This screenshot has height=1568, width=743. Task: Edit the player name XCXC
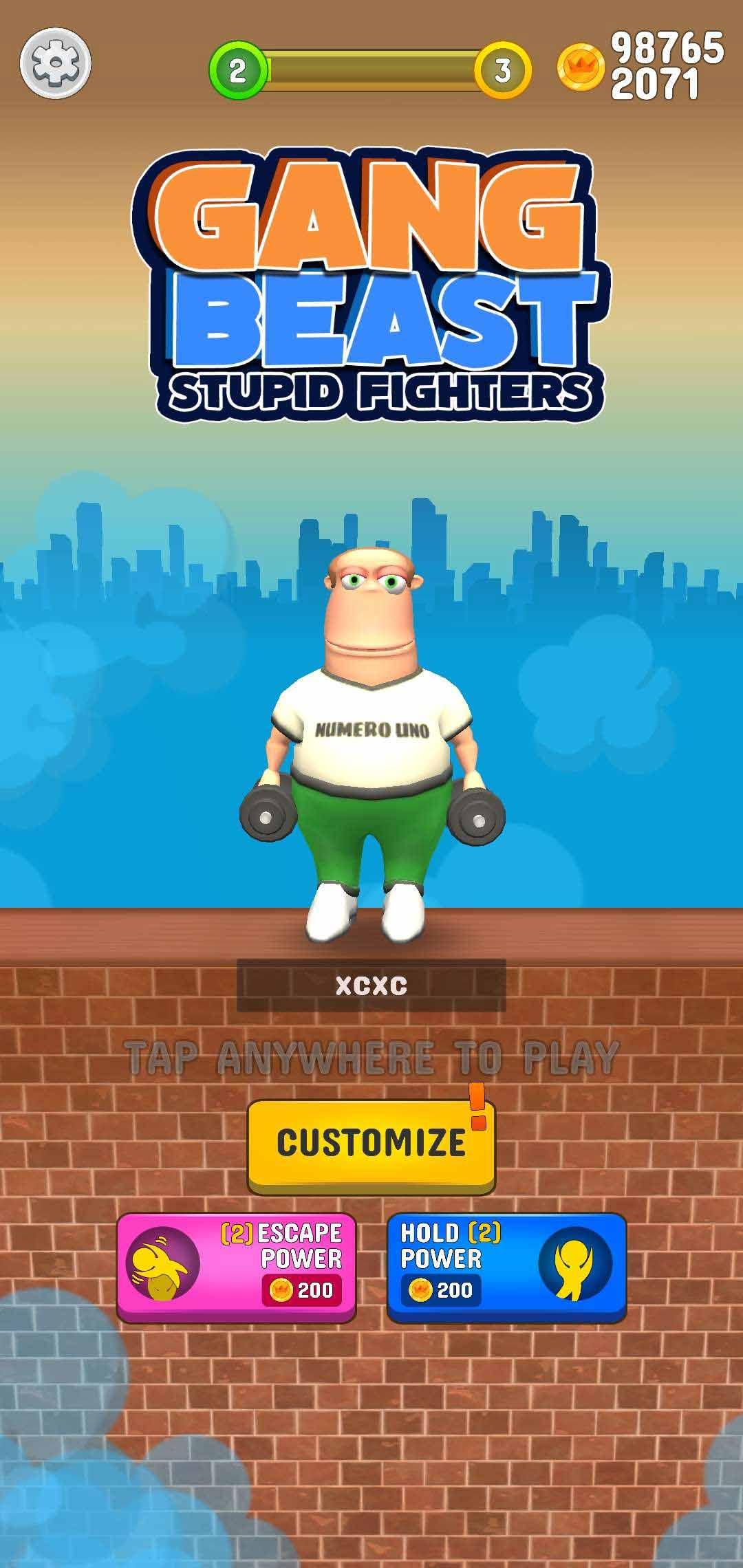pos(371,986)
